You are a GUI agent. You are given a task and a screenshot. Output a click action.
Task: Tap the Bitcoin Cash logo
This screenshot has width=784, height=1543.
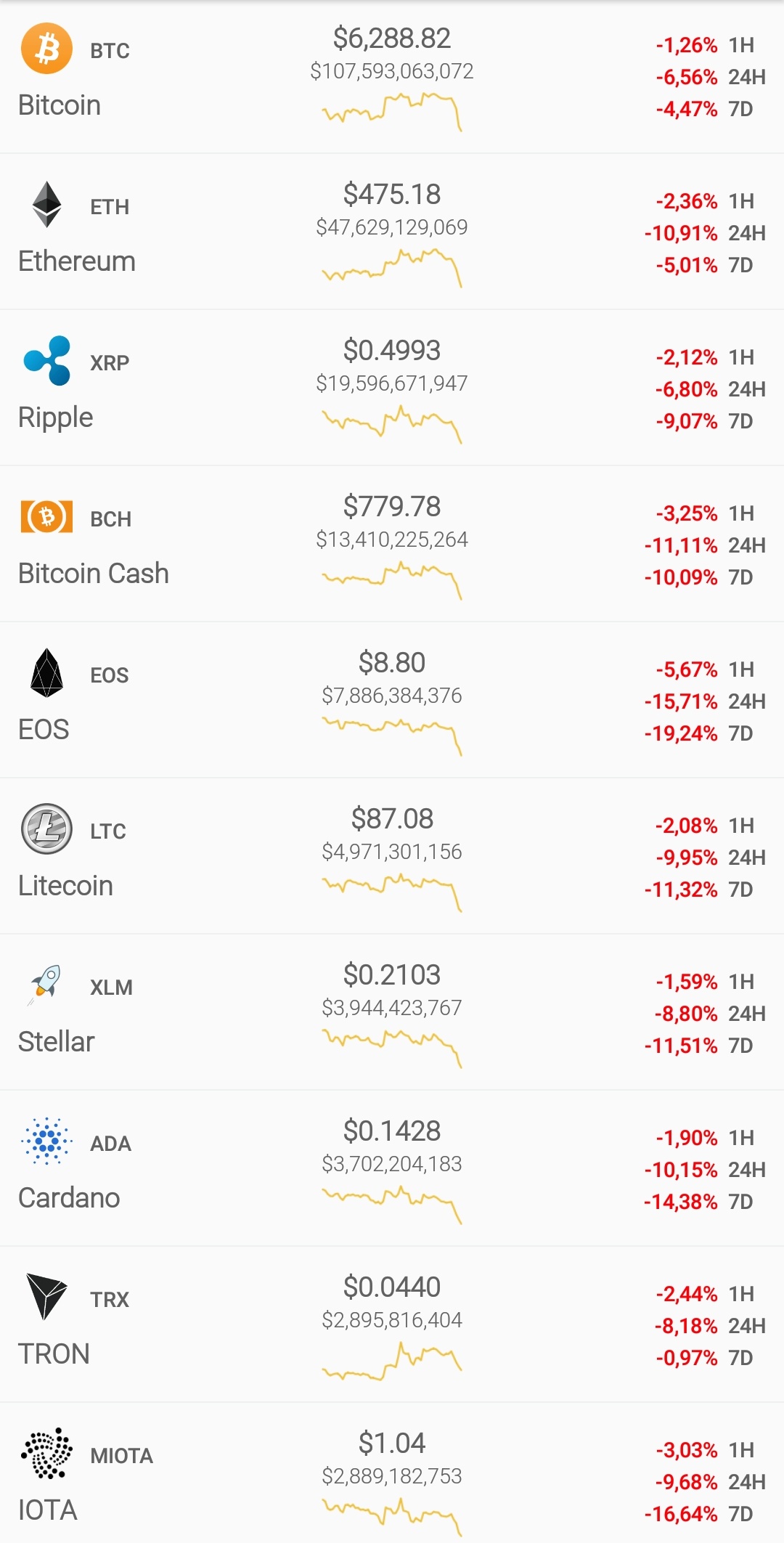pyautogui.click(x=45, y=518)
